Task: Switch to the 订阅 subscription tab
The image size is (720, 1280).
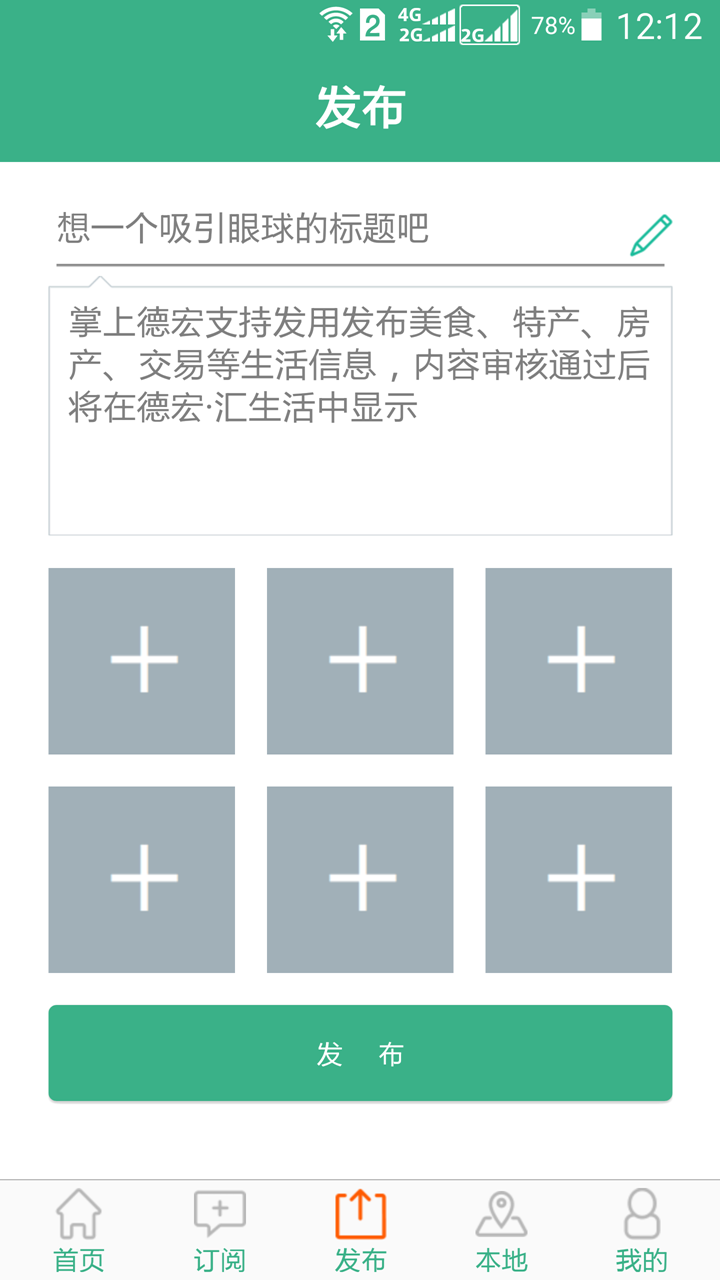Action: tap(219, 1230)
